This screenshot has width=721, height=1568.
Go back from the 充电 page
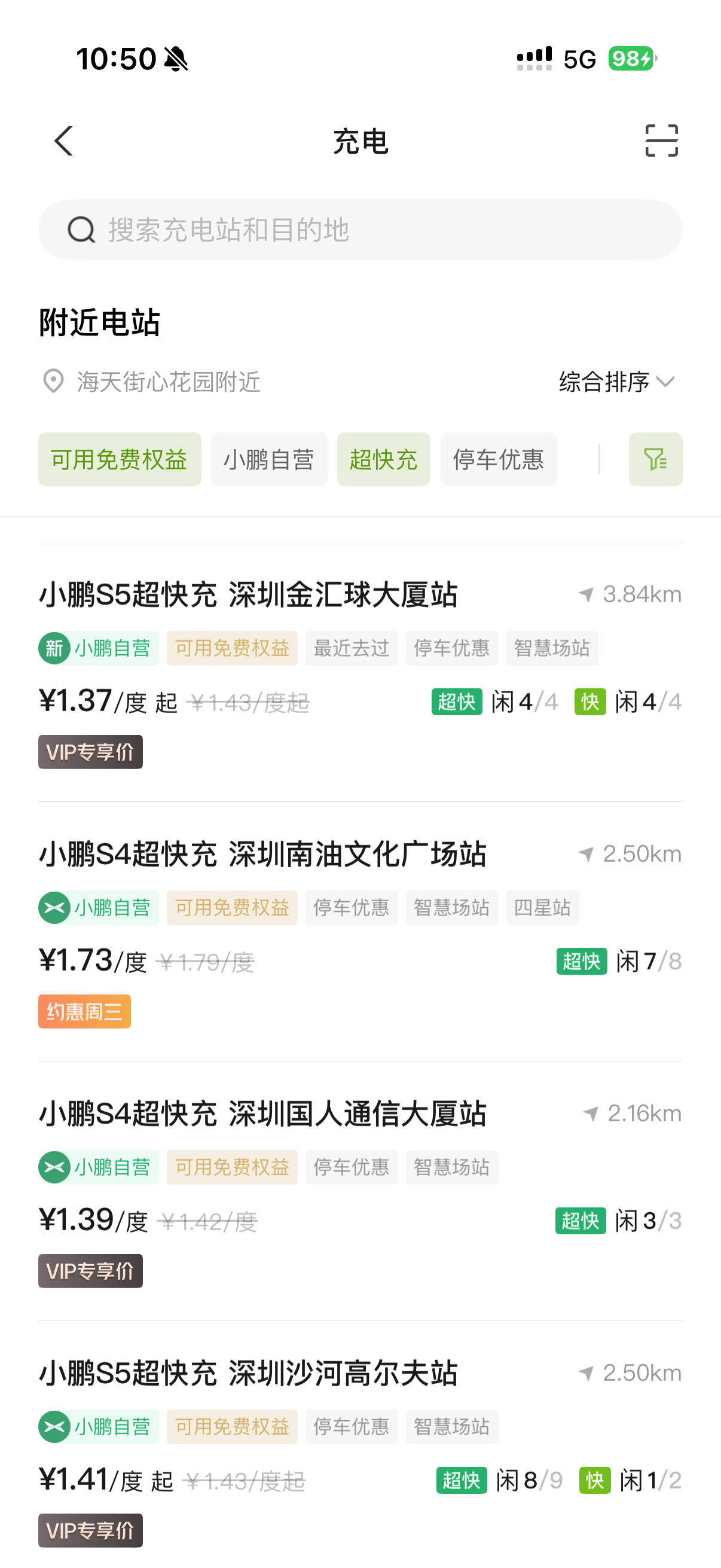click(64, 141)
